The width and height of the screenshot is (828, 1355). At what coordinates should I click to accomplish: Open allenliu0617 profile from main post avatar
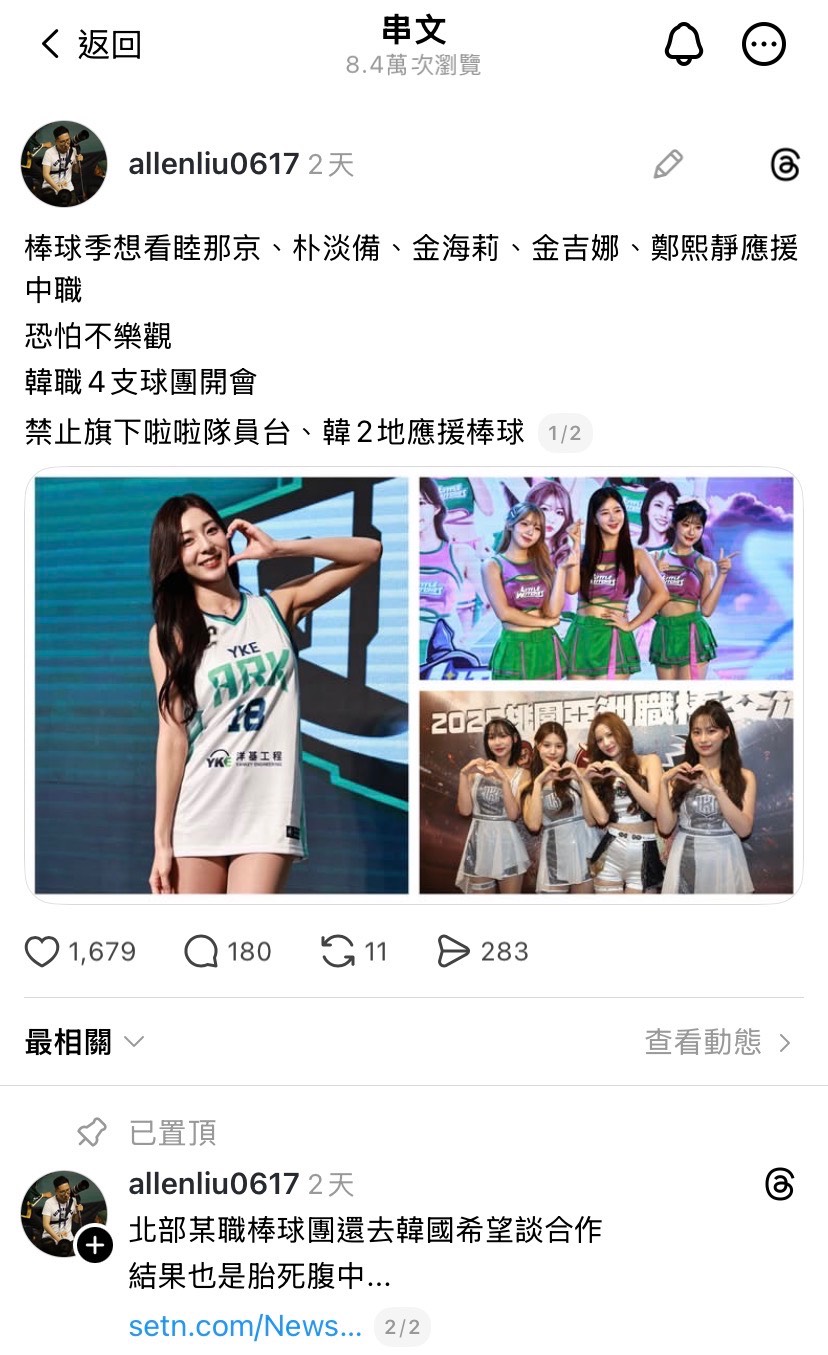[64, 164]
